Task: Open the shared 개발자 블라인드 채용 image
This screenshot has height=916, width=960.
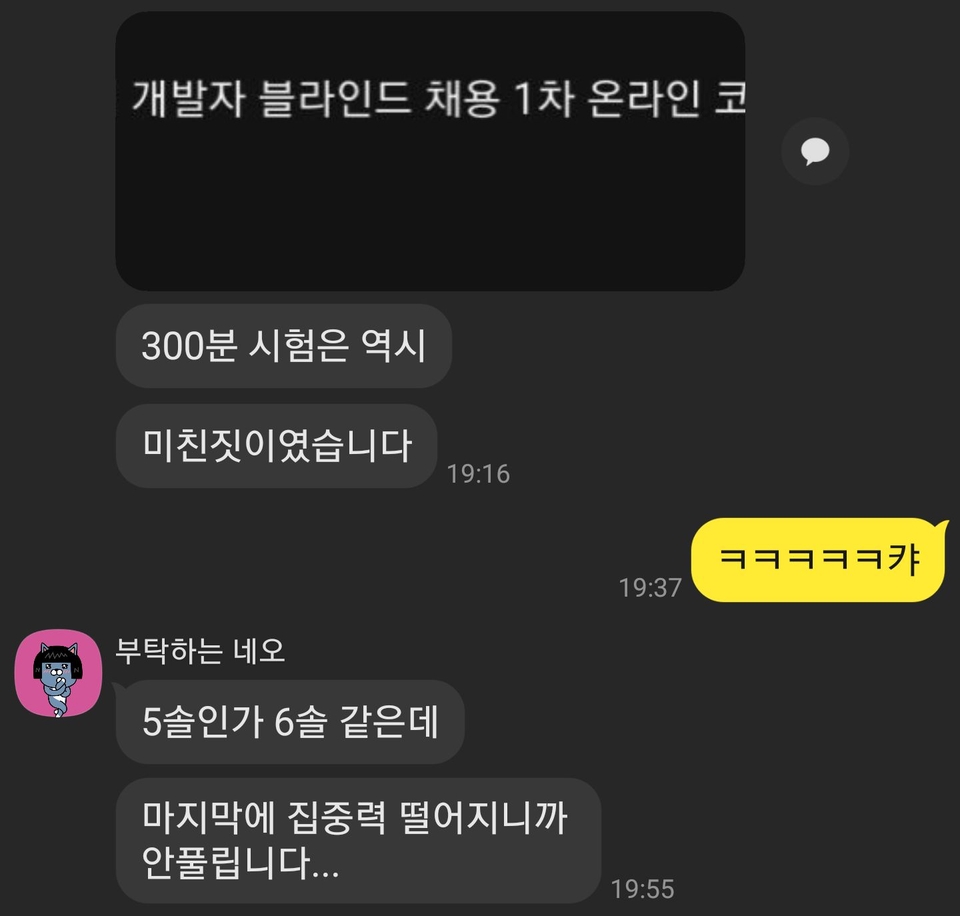Action: (x=430, y=152)
